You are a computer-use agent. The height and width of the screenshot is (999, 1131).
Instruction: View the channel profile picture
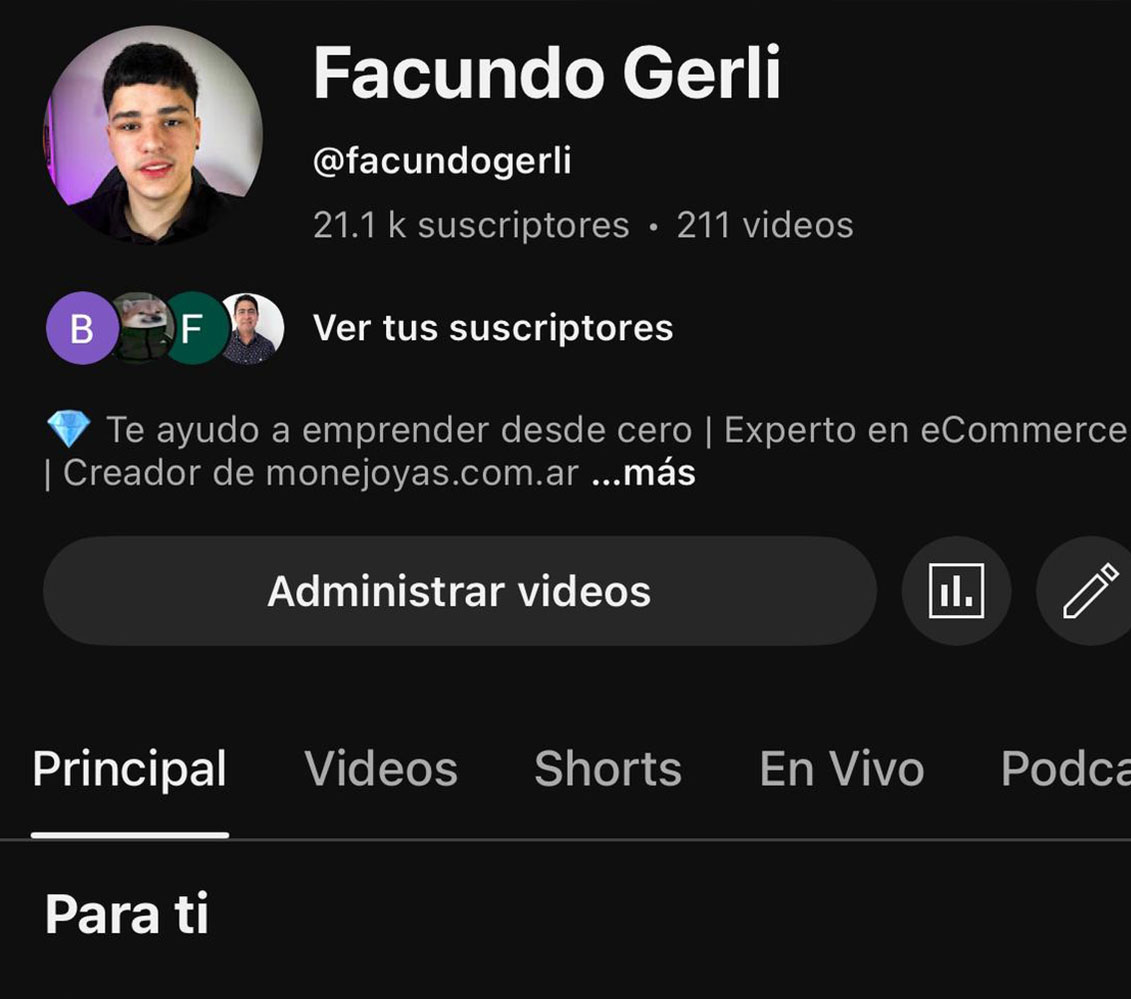pos(153,135)
